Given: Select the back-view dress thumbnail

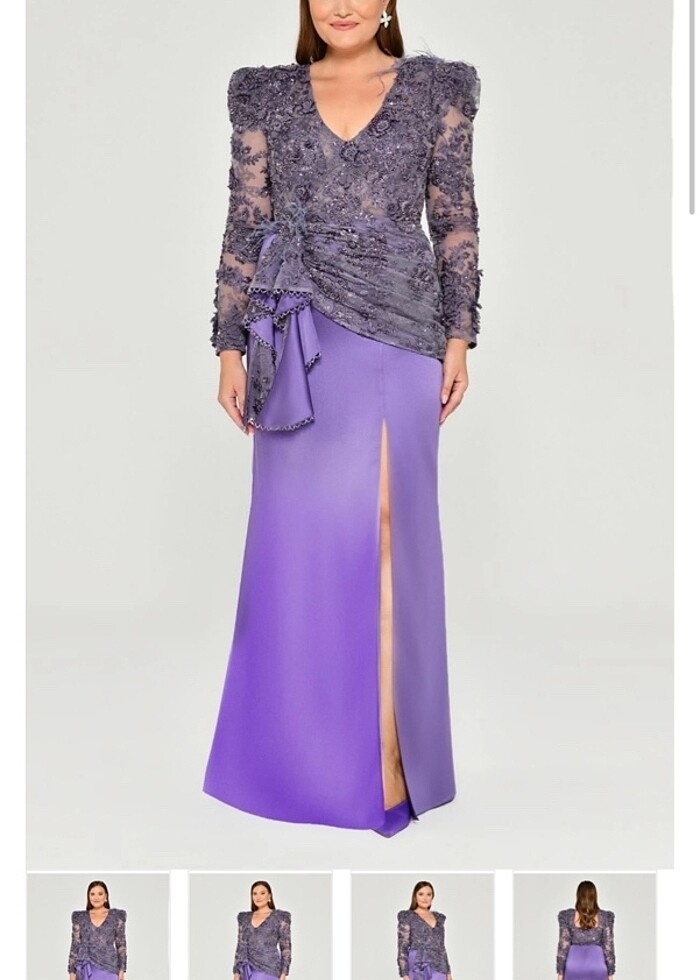Looking at the screenshot, I should click(585, 926).
